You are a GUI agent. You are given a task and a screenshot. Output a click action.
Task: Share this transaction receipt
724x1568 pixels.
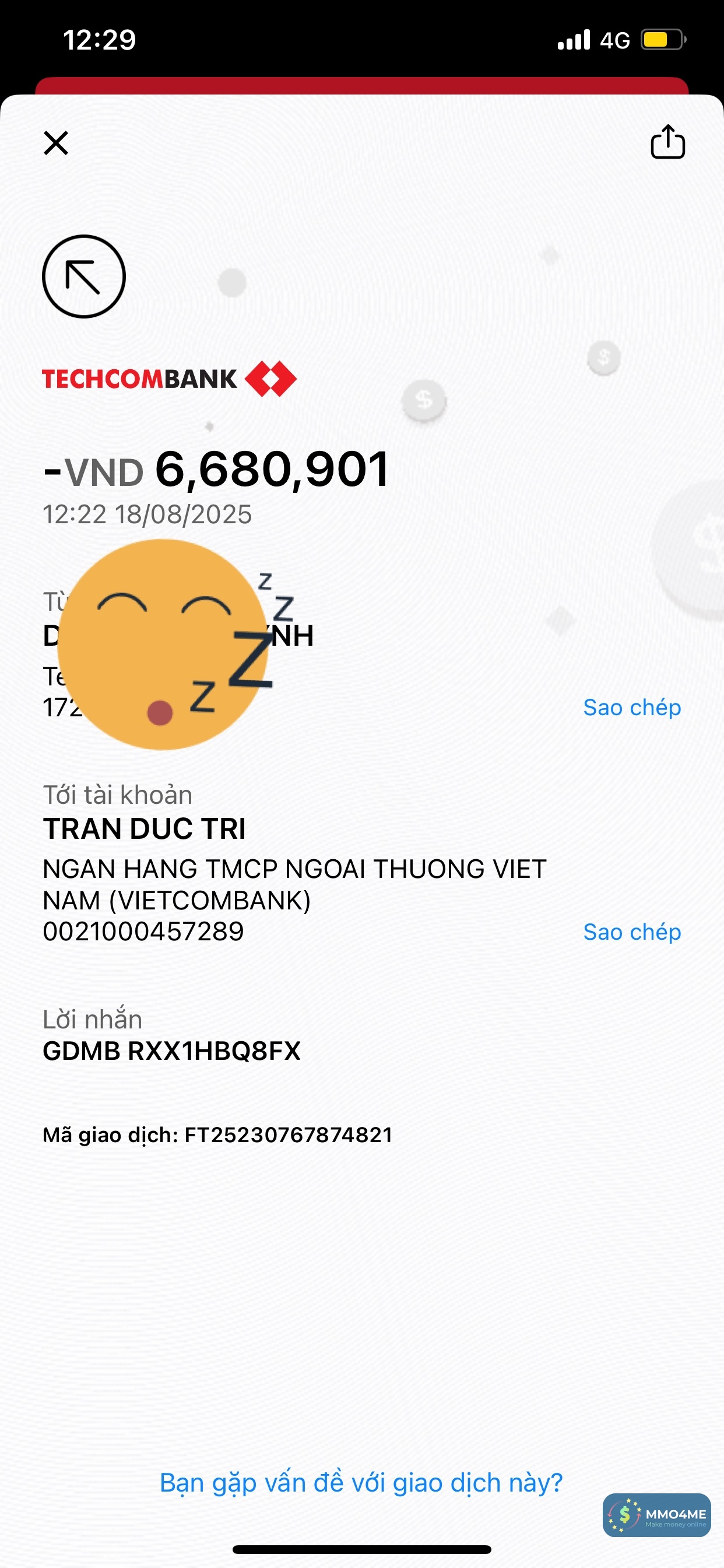click(x=667, y=142)
